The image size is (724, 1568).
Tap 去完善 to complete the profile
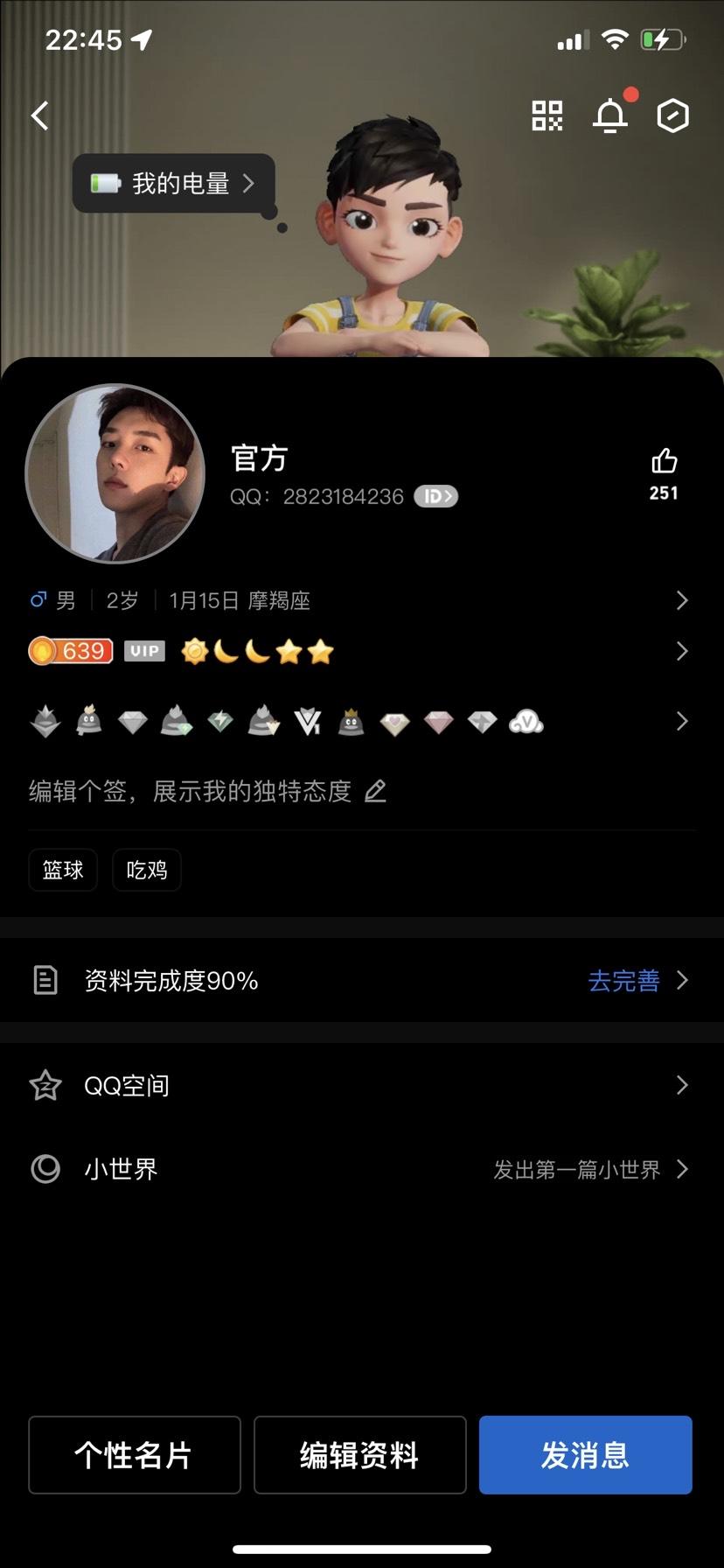(x=623, y=981)
